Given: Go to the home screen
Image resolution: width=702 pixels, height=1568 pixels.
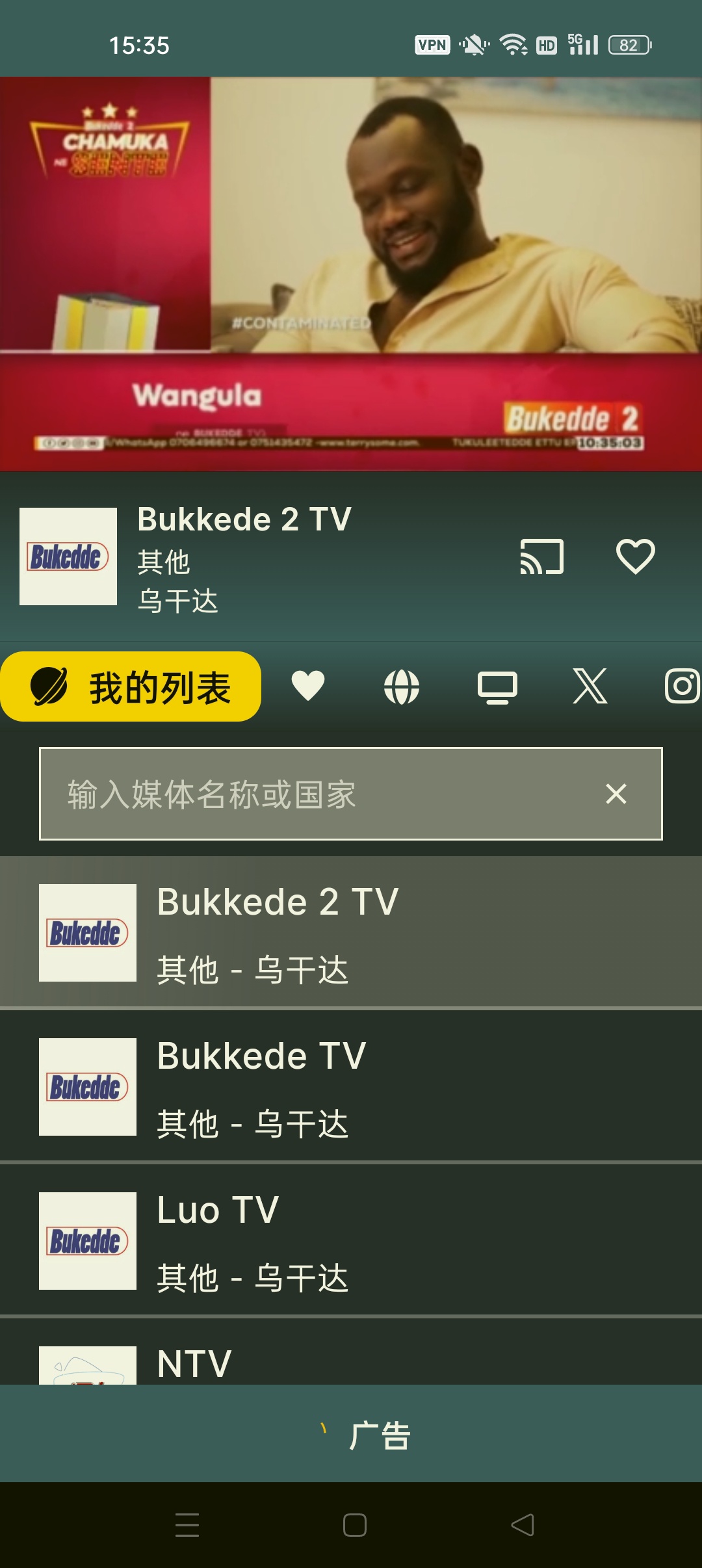Looking at the screenshot, I should [355, 1524].
